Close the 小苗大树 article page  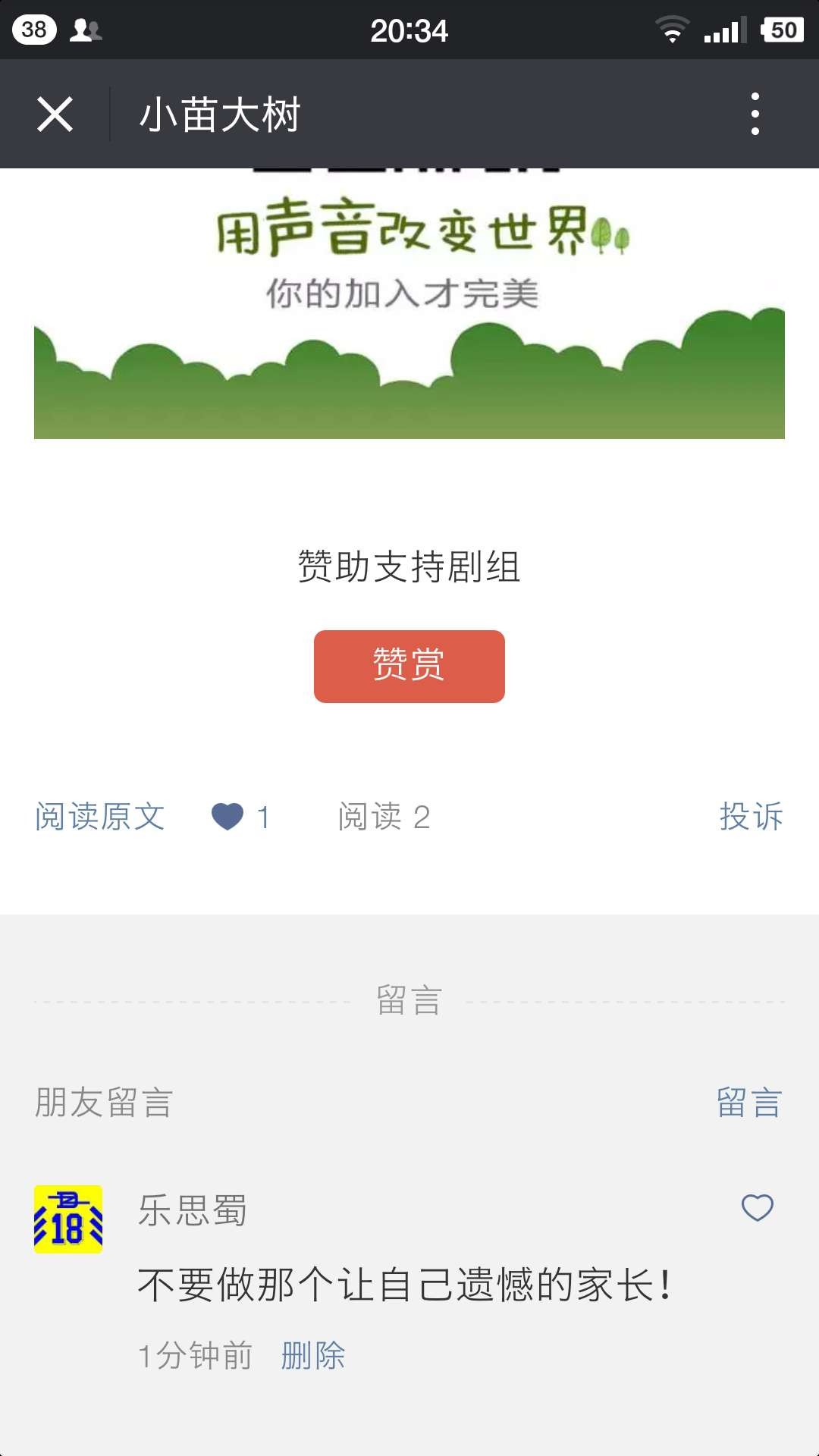55,115
